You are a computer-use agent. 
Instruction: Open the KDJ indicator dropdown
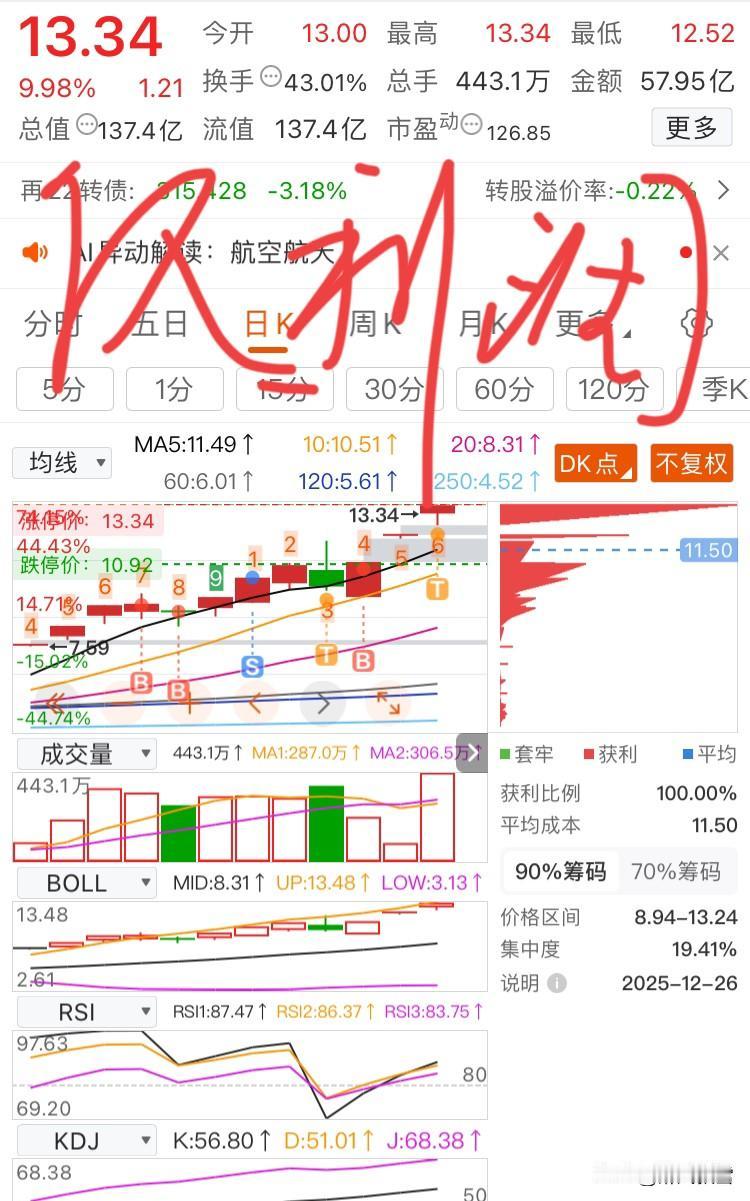click(85, 1139)
